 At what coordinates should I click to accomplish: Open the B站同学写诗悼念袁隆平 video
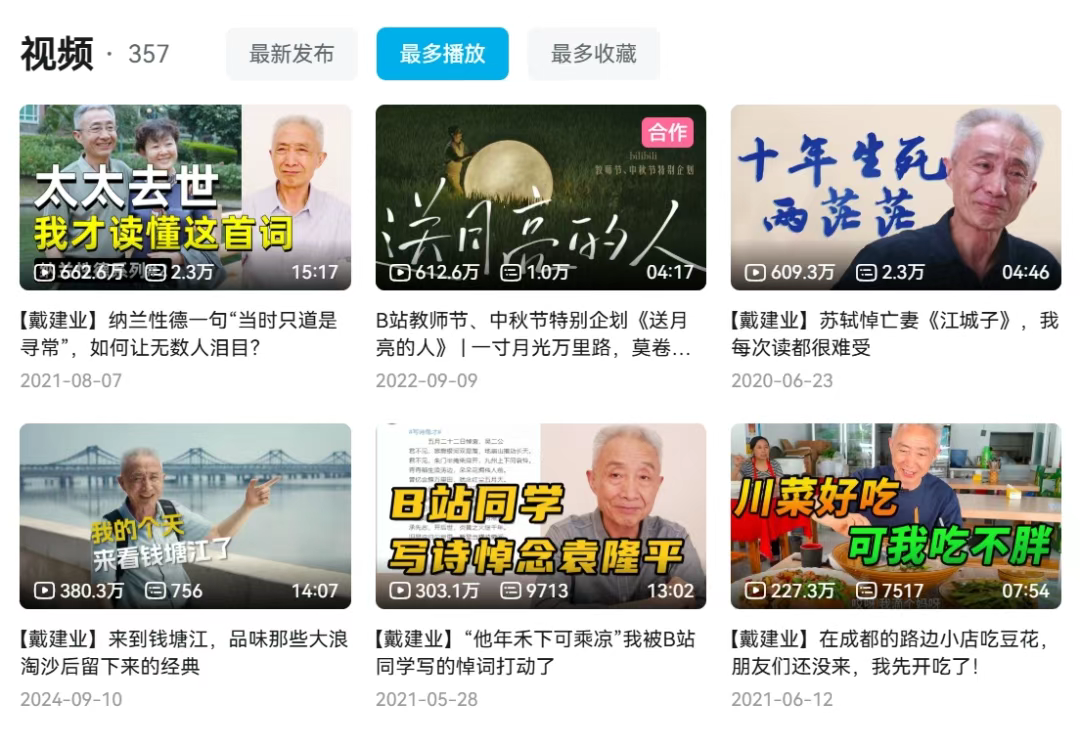(540, 516)
